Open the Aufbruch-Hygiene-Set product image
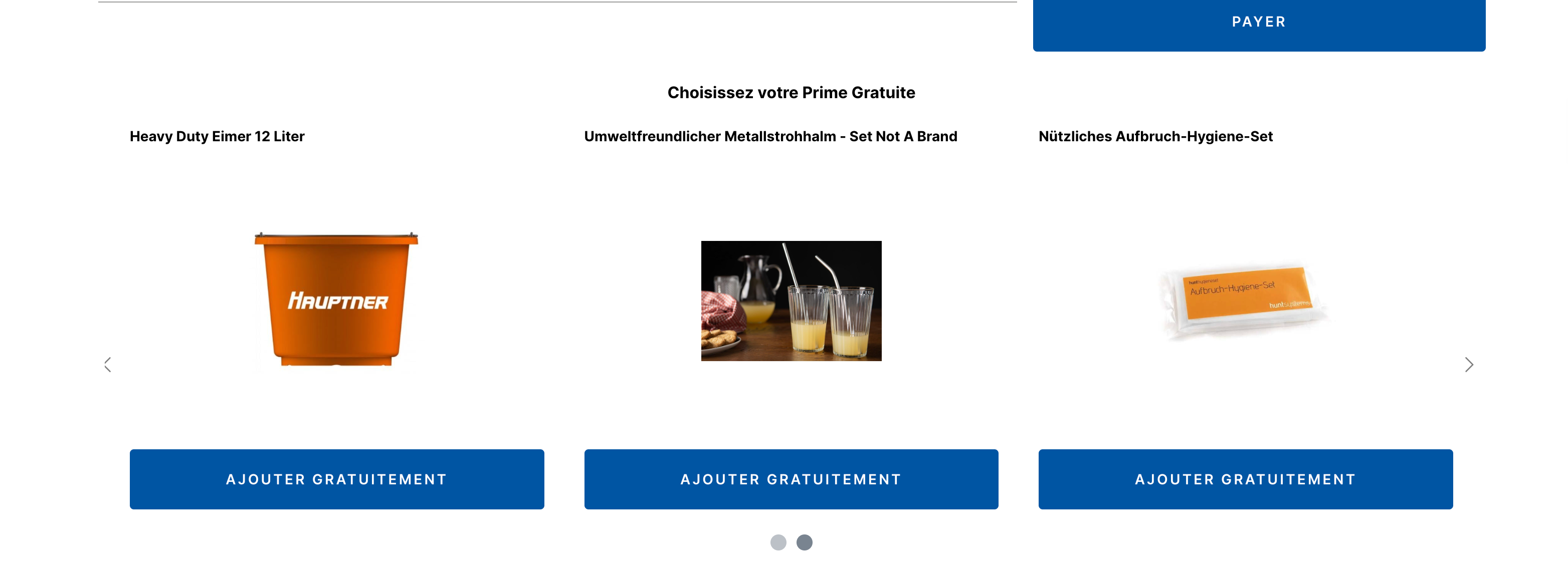The image size is (1568, 567). coord(1245,300)
